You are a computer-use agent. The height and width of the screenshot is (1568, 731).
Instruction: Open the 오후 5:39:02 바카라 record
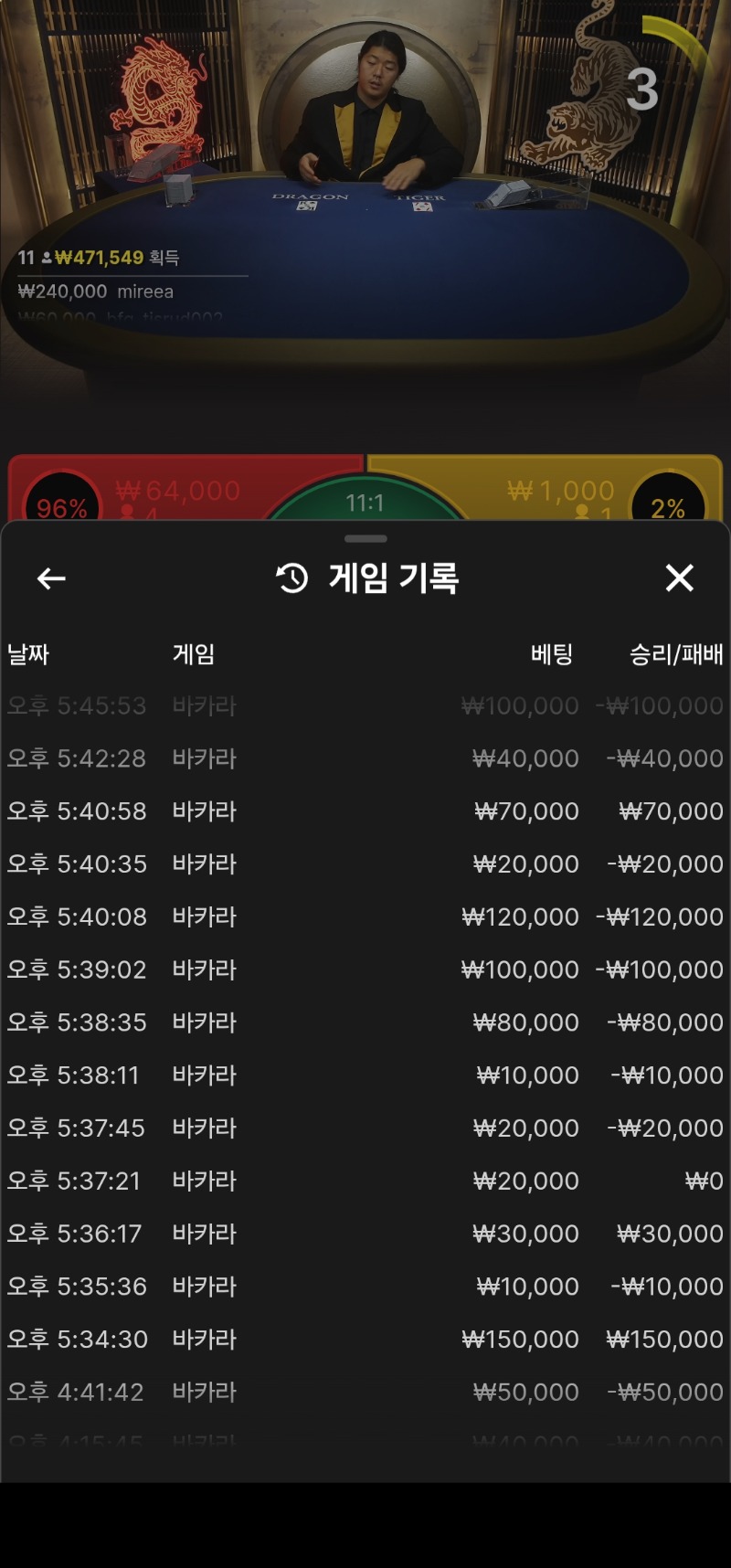365,969
